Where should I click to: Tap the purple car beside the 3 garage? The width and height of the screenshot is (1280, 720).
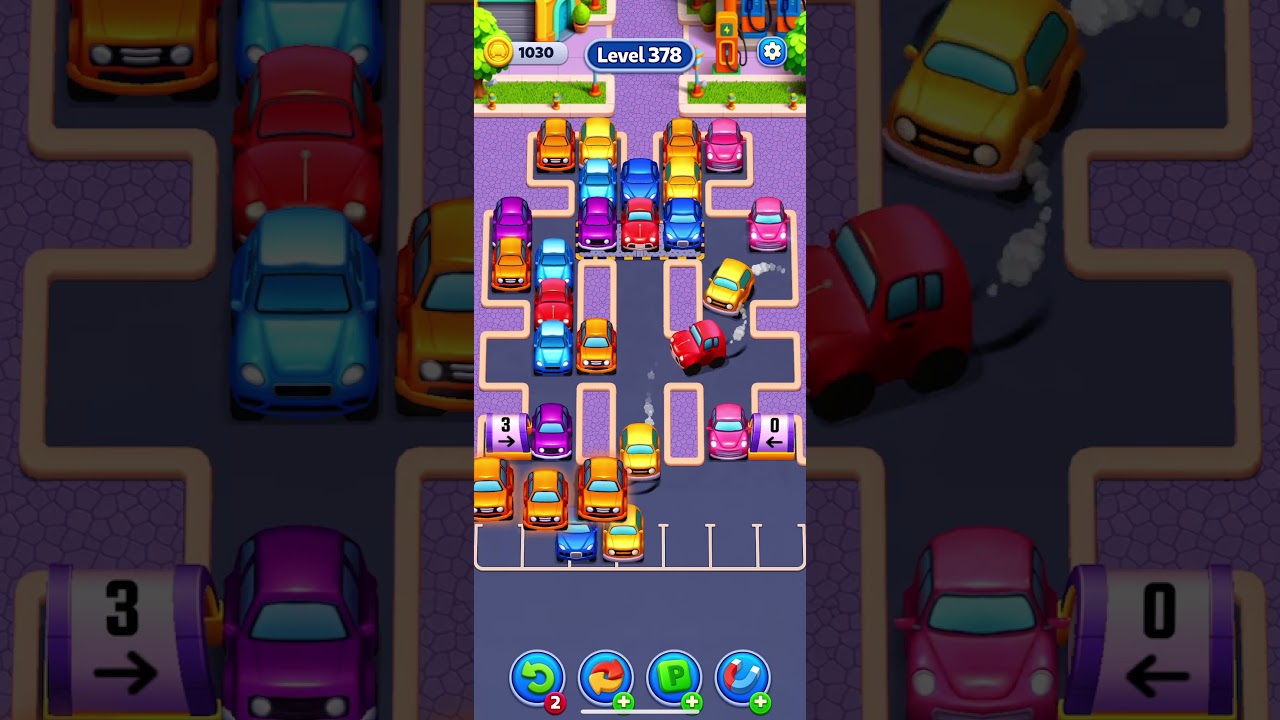point(551,430)
